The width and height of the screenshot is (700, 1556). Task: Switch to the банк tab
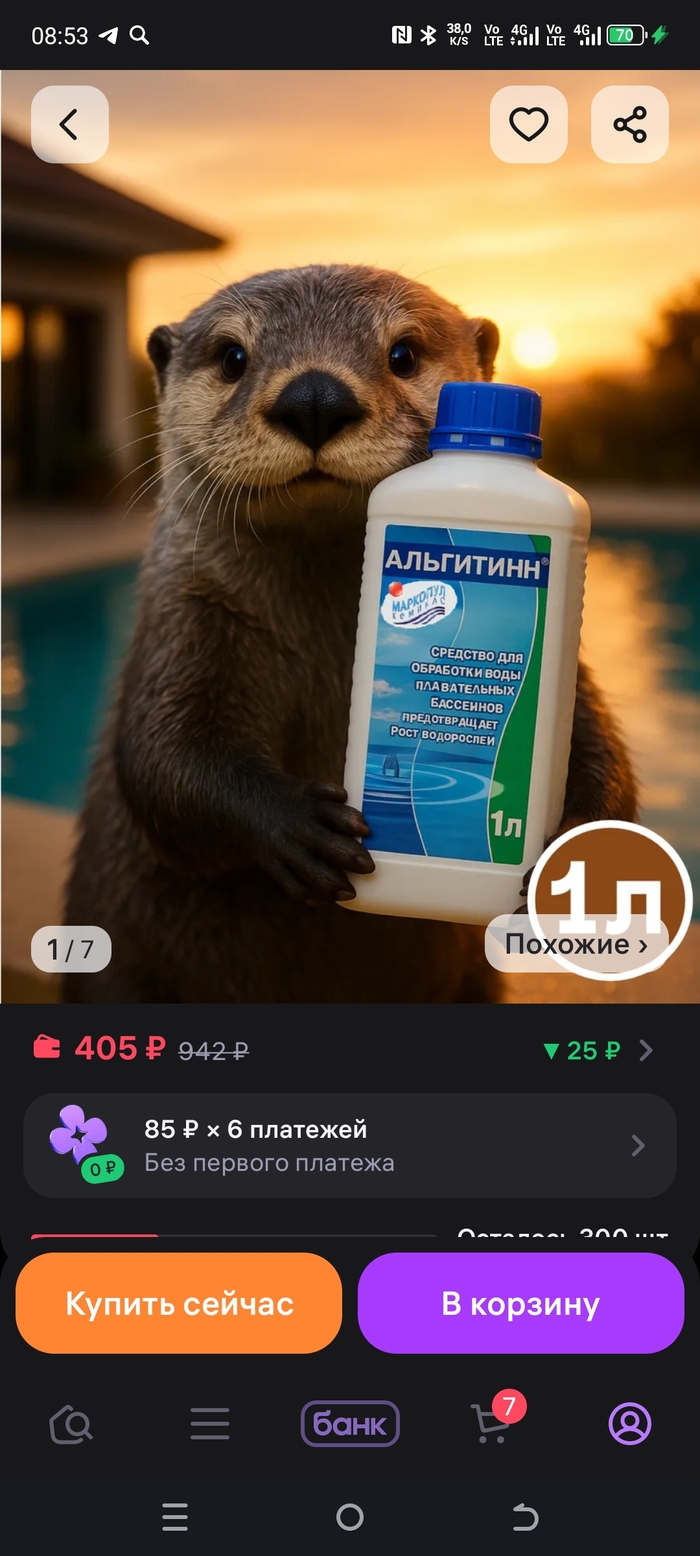(x=350, y=1424)
